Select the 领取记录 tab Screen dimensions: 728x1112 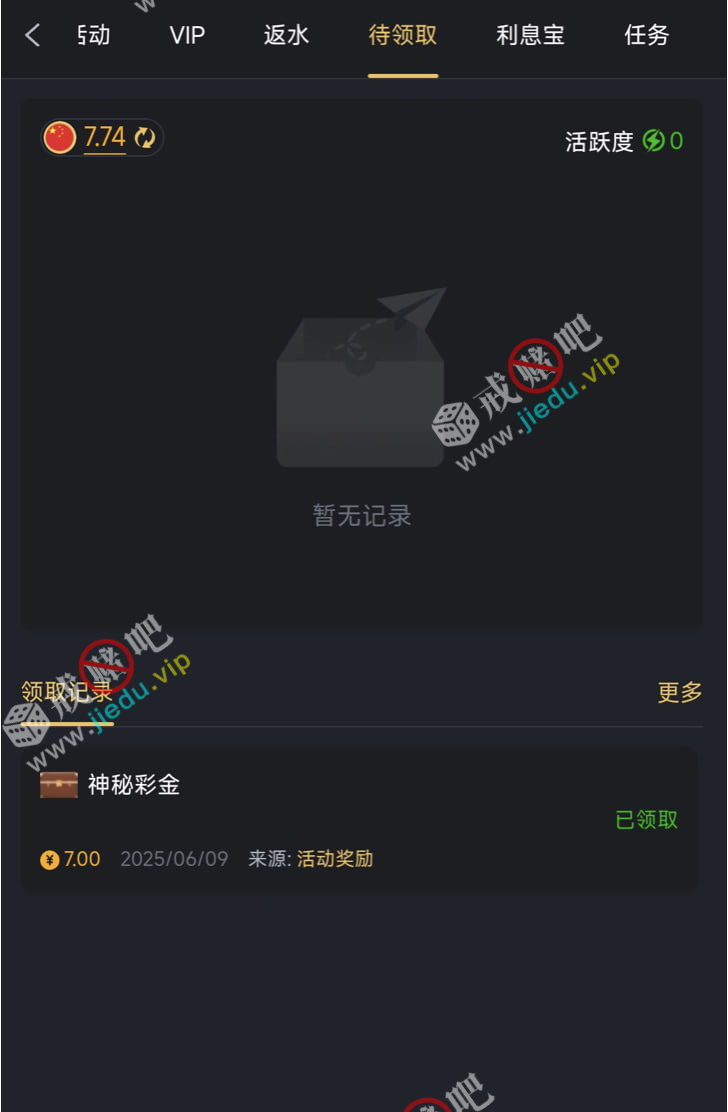tap(67, 692)
